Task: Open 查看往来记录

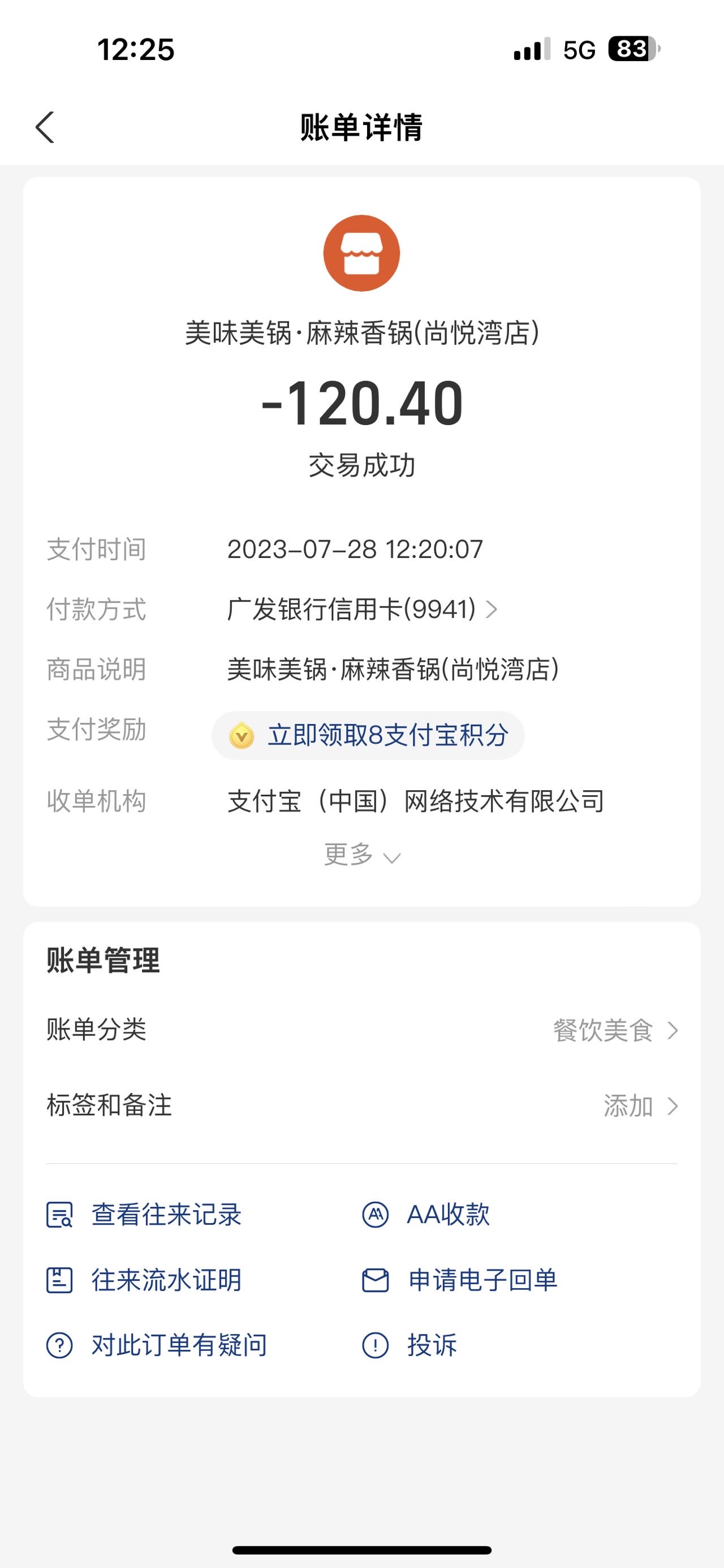Action: tap(144, 1214)
